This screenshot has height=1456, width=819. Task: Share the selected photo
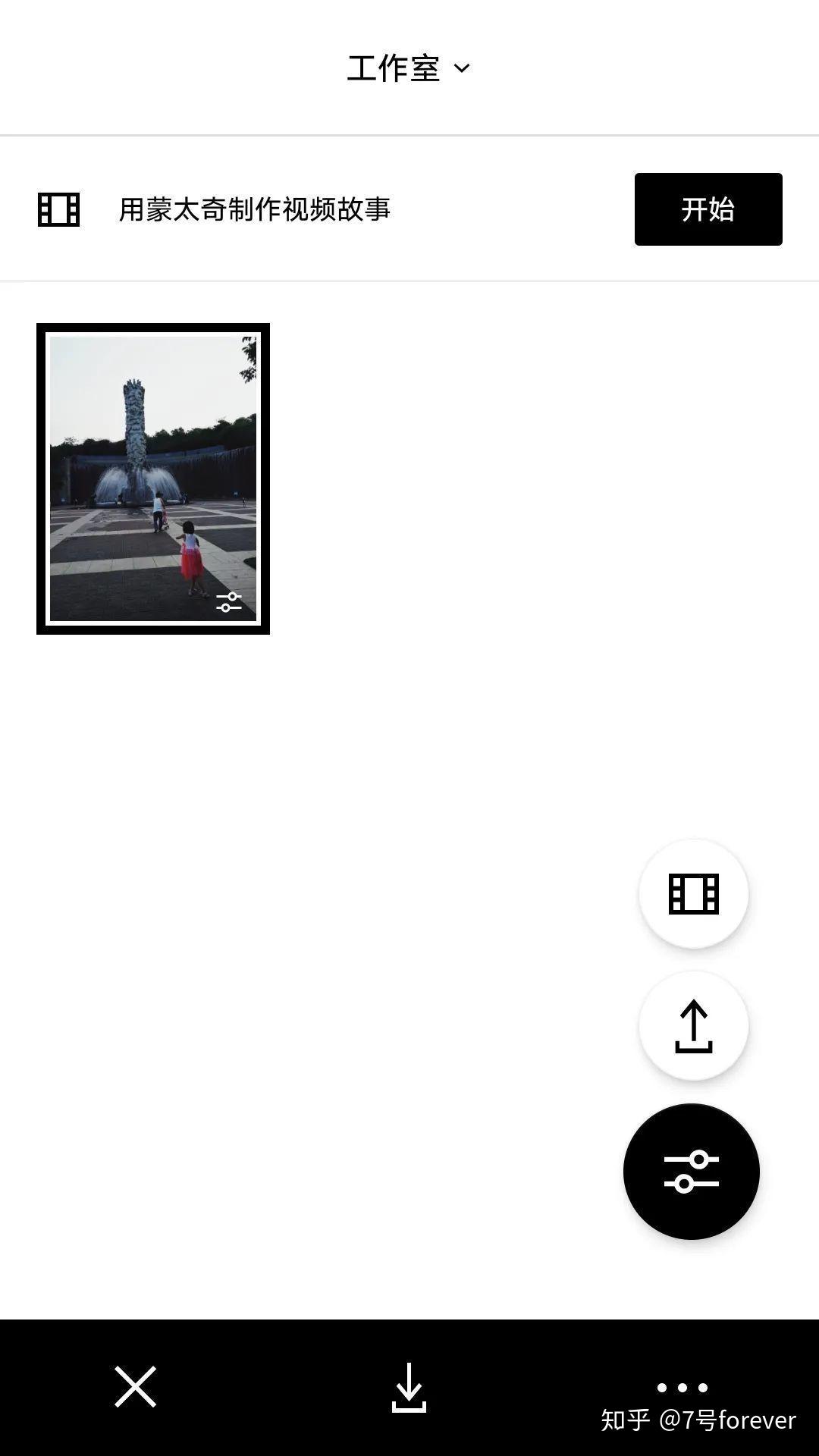(x=693, y=1026)
